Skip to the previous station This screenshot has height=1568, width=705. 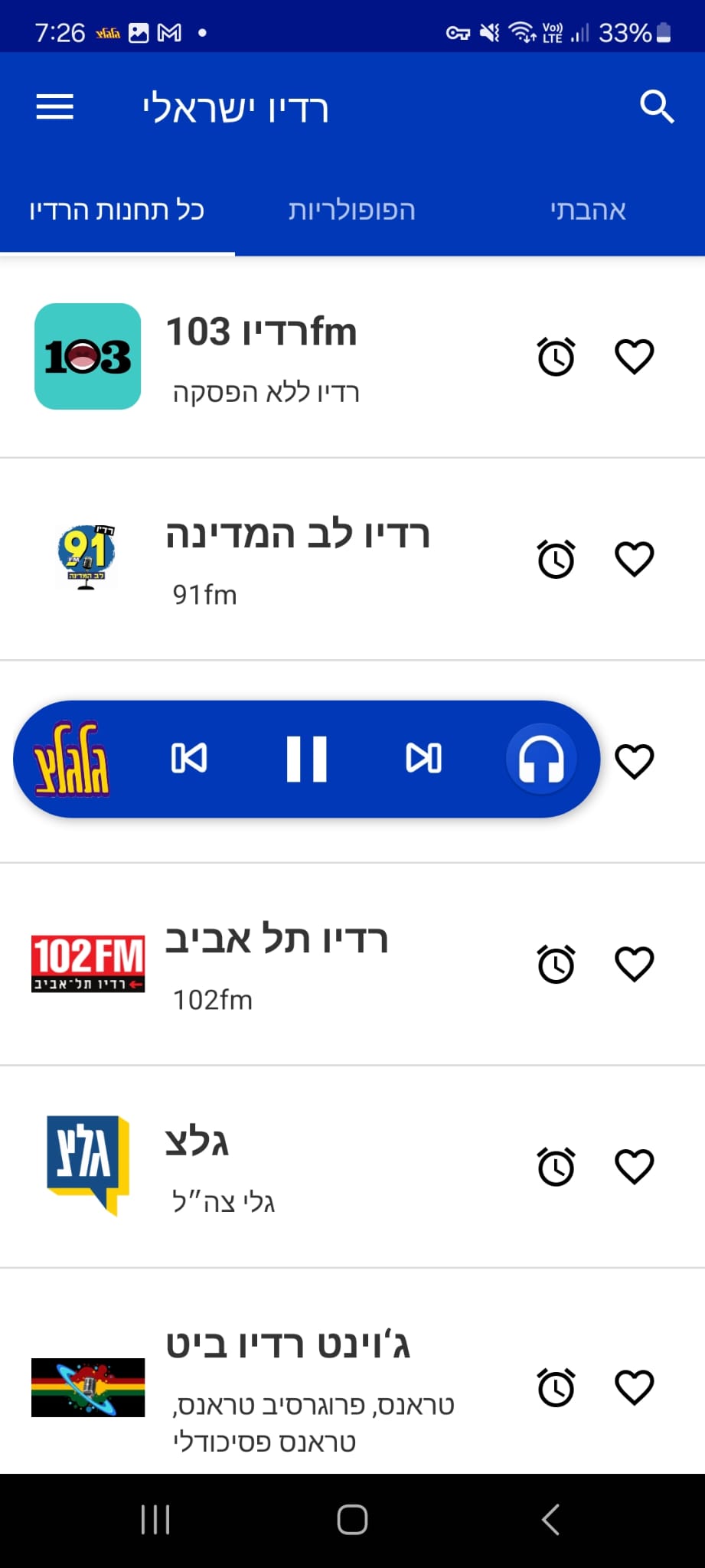click(x=189, y=759)
